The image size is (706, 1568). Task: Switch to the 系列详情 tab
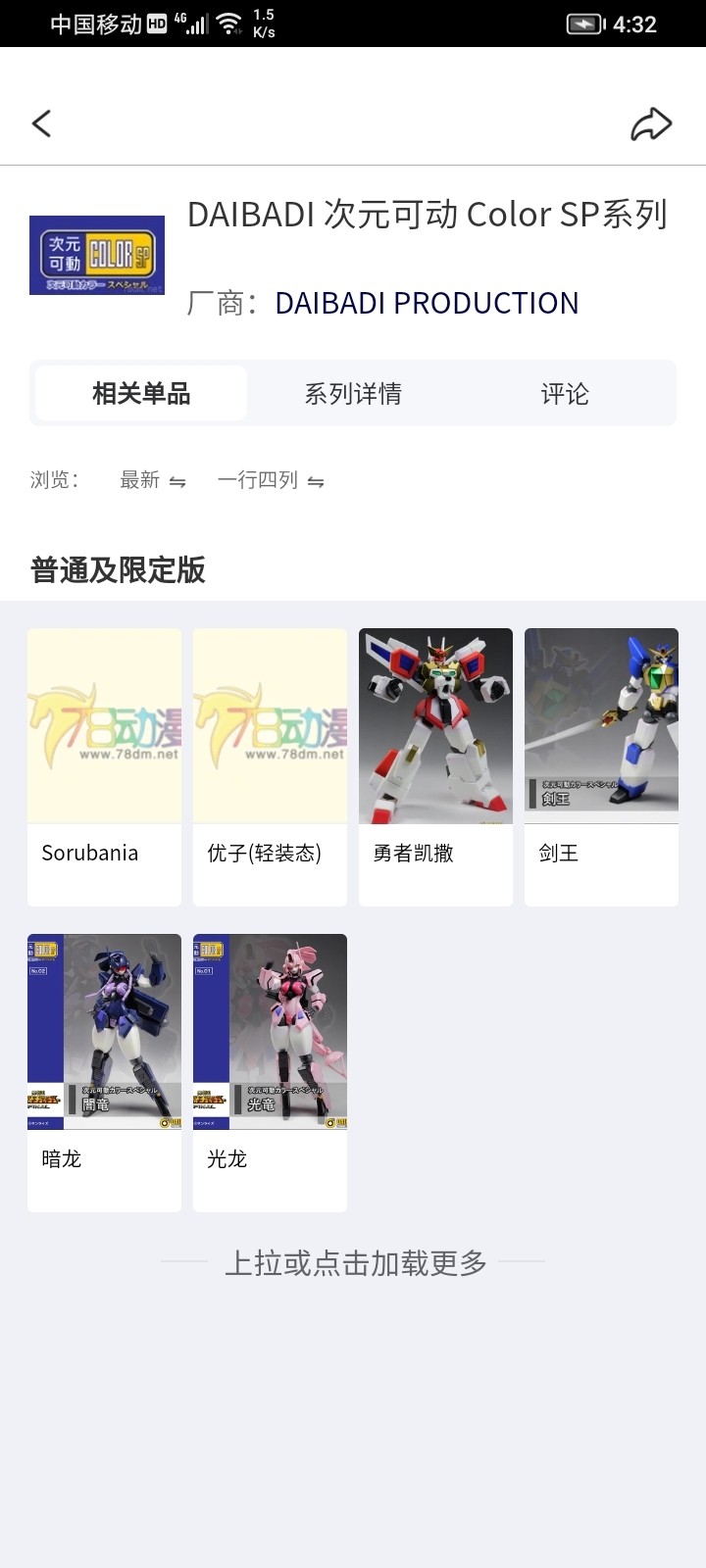click(x=353, y=394)
